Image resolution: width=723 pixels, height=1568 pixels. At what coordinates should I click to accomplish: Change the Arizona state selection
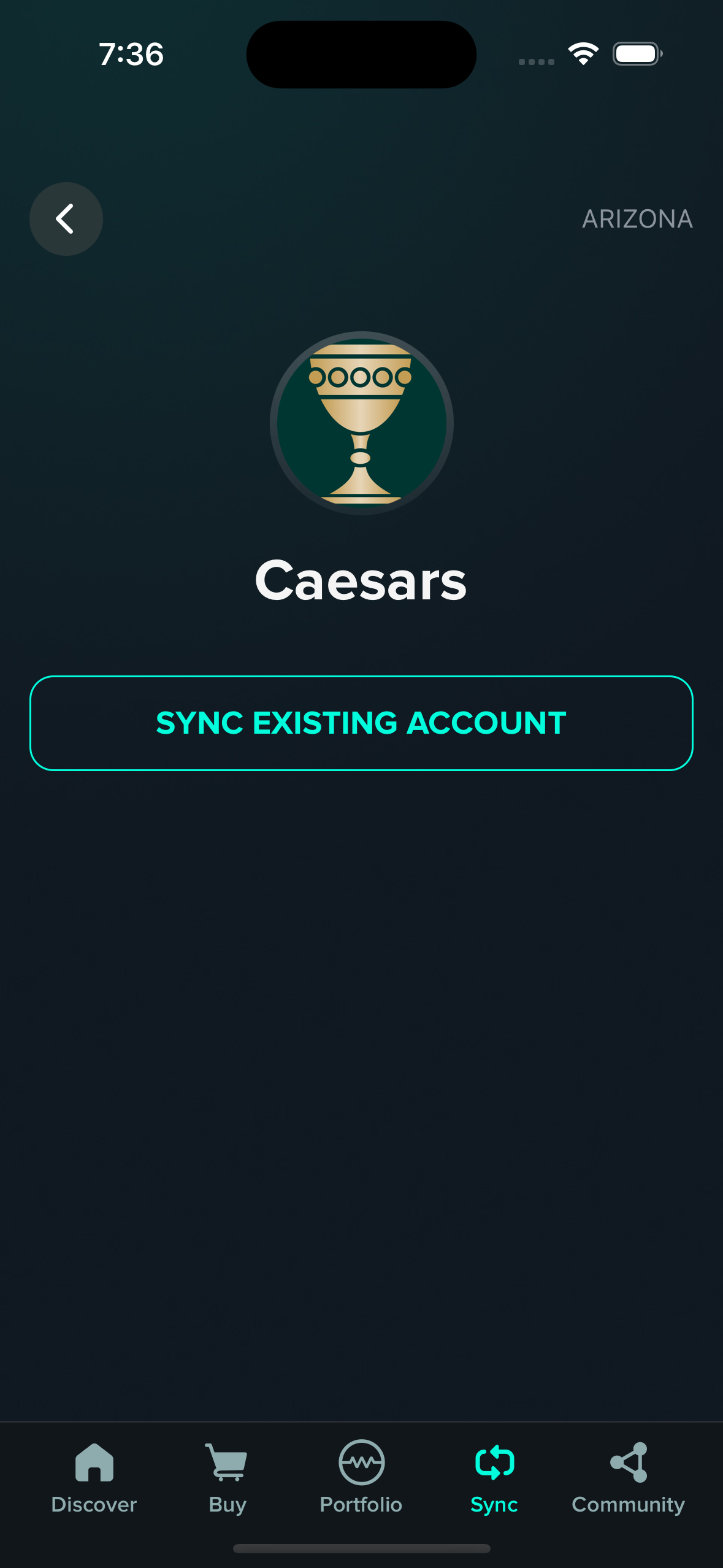click(x=637, y=219)
